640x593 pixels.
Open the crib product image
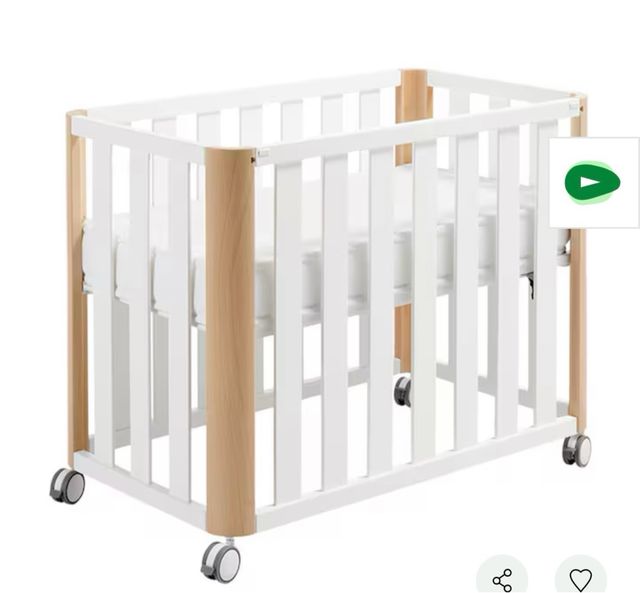[320, 320]
